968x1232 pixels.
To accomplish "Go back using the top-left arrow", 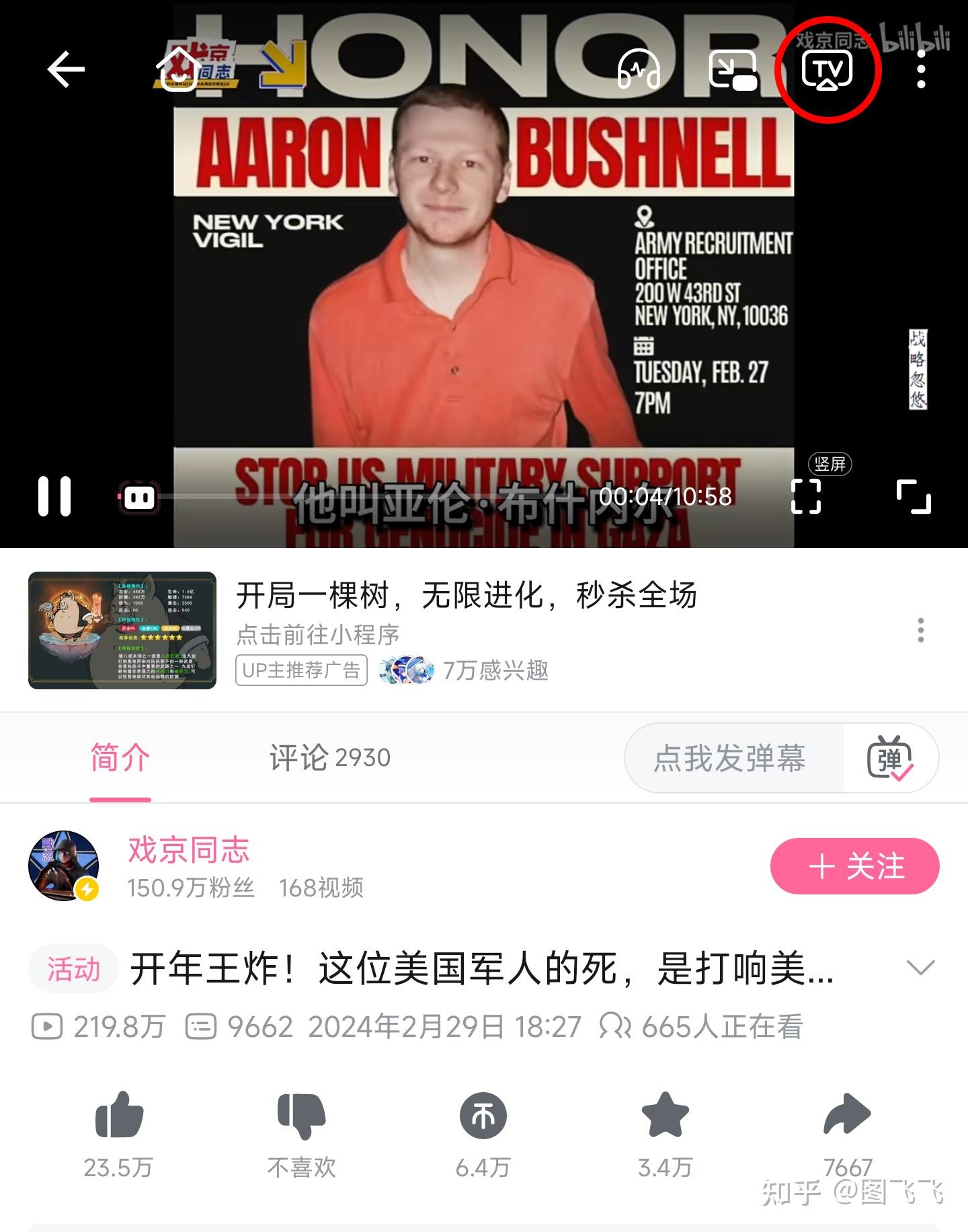I will [65, 69].
